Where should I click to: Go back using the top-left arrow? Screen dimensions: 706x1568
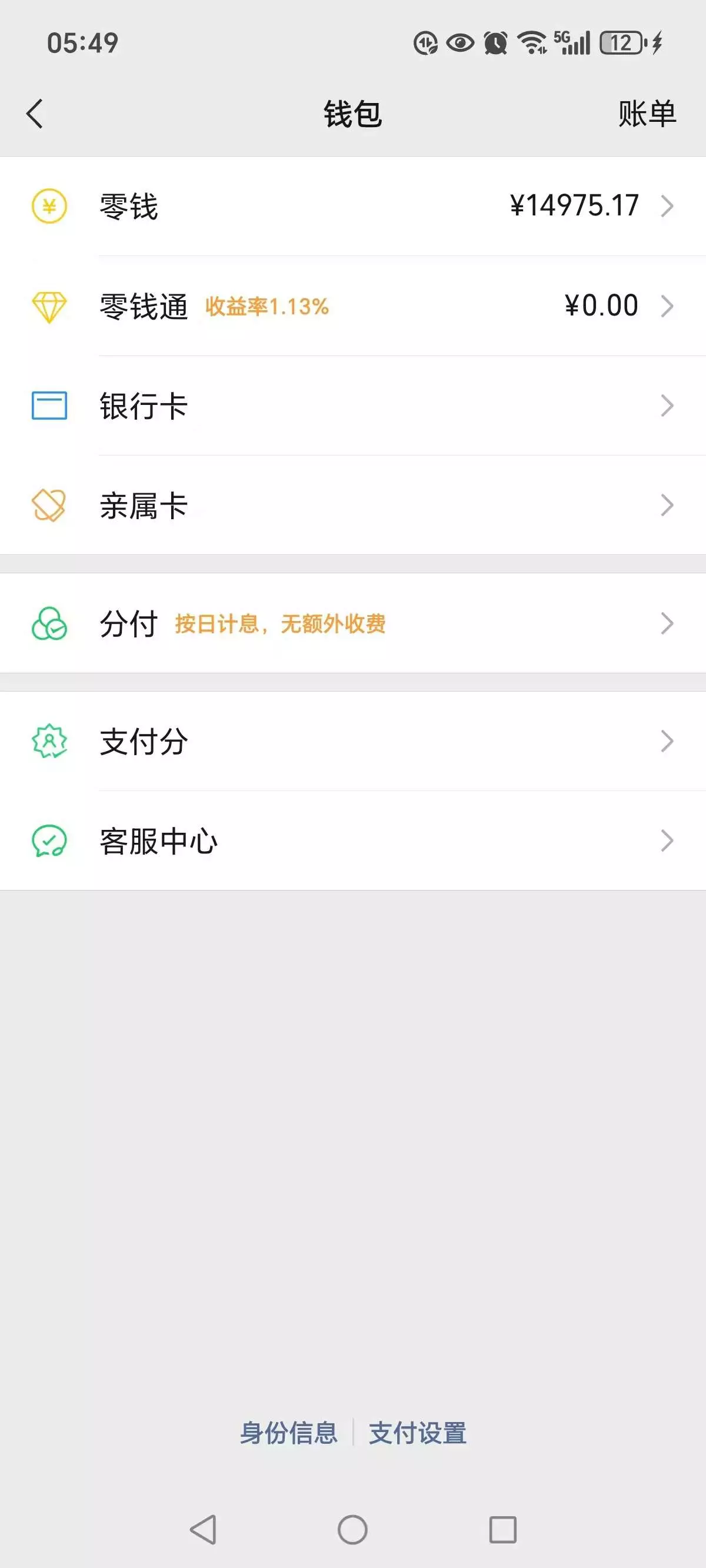(x=35, y=114)
